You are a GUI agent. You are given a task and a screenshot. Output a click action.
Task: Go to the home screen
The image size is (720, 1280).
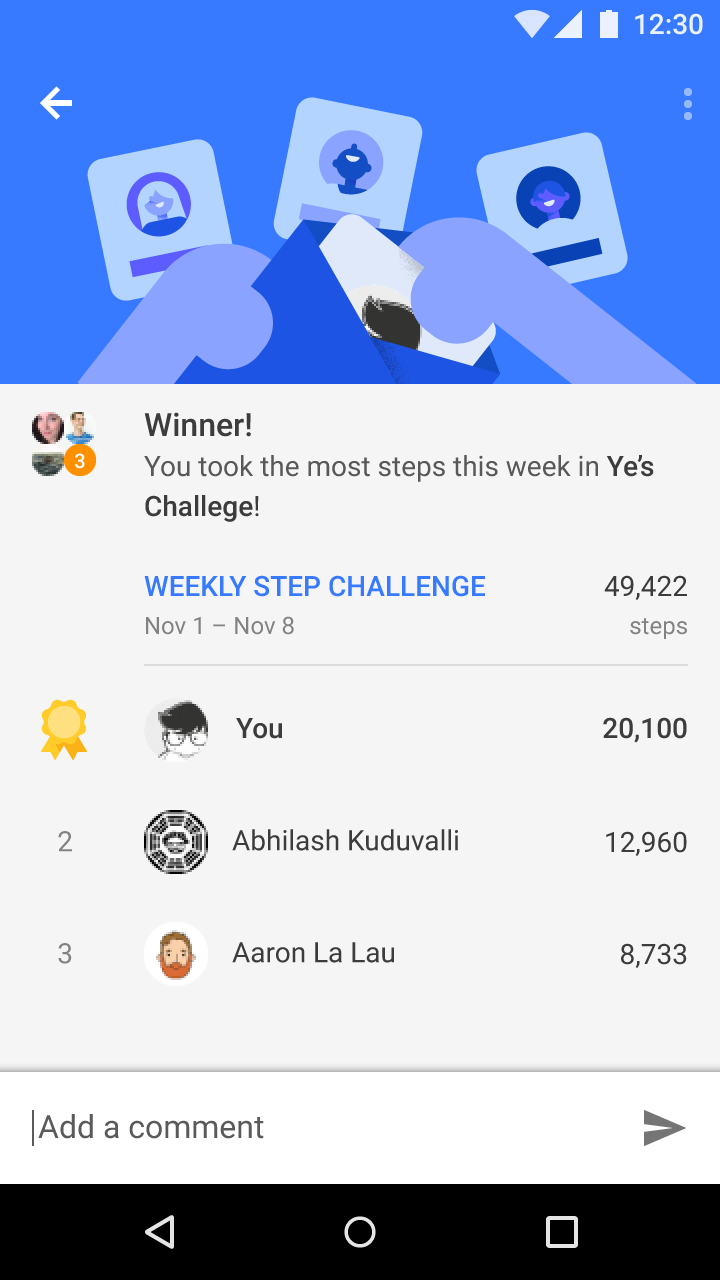coord(360,1232)
